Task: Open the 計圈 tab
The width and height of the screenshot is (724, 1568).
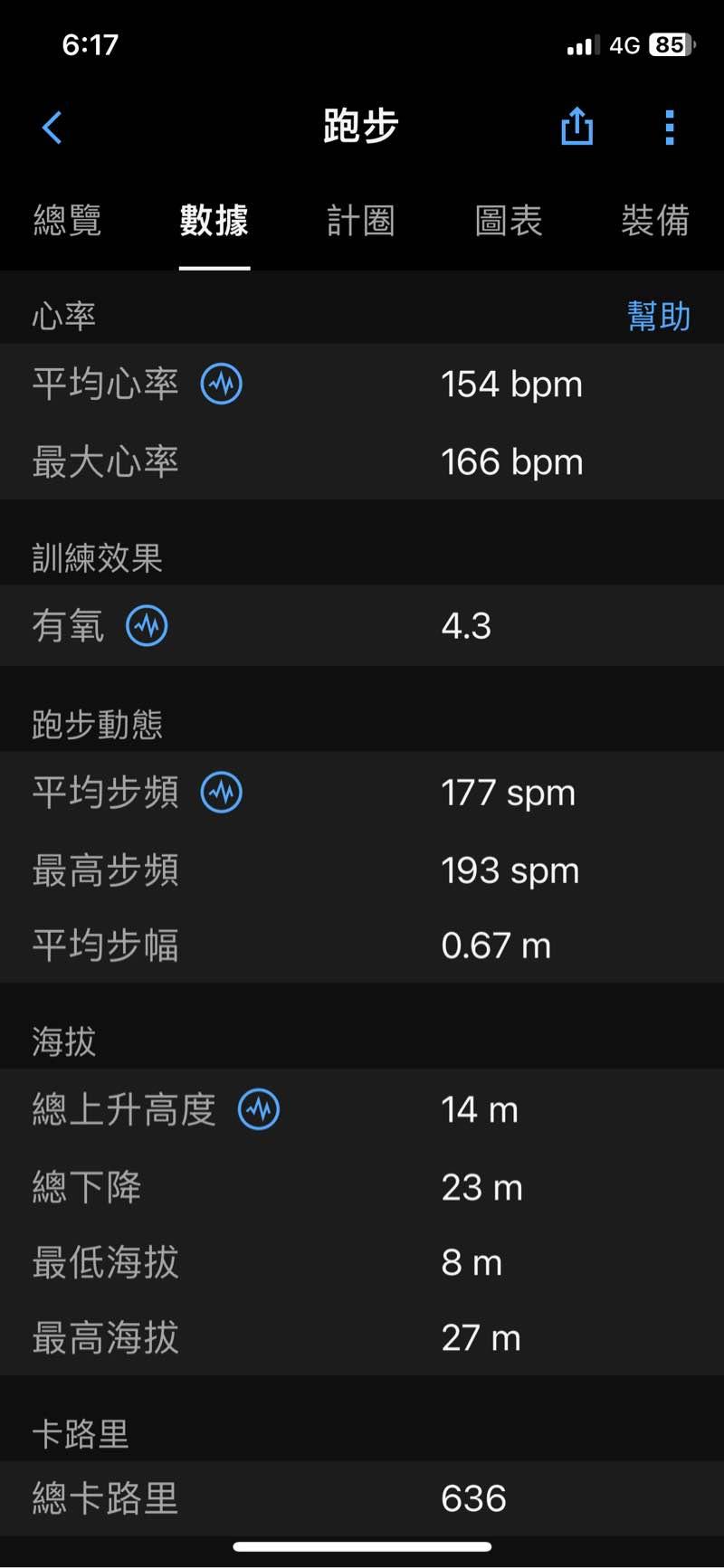Action: click(361, 221)
